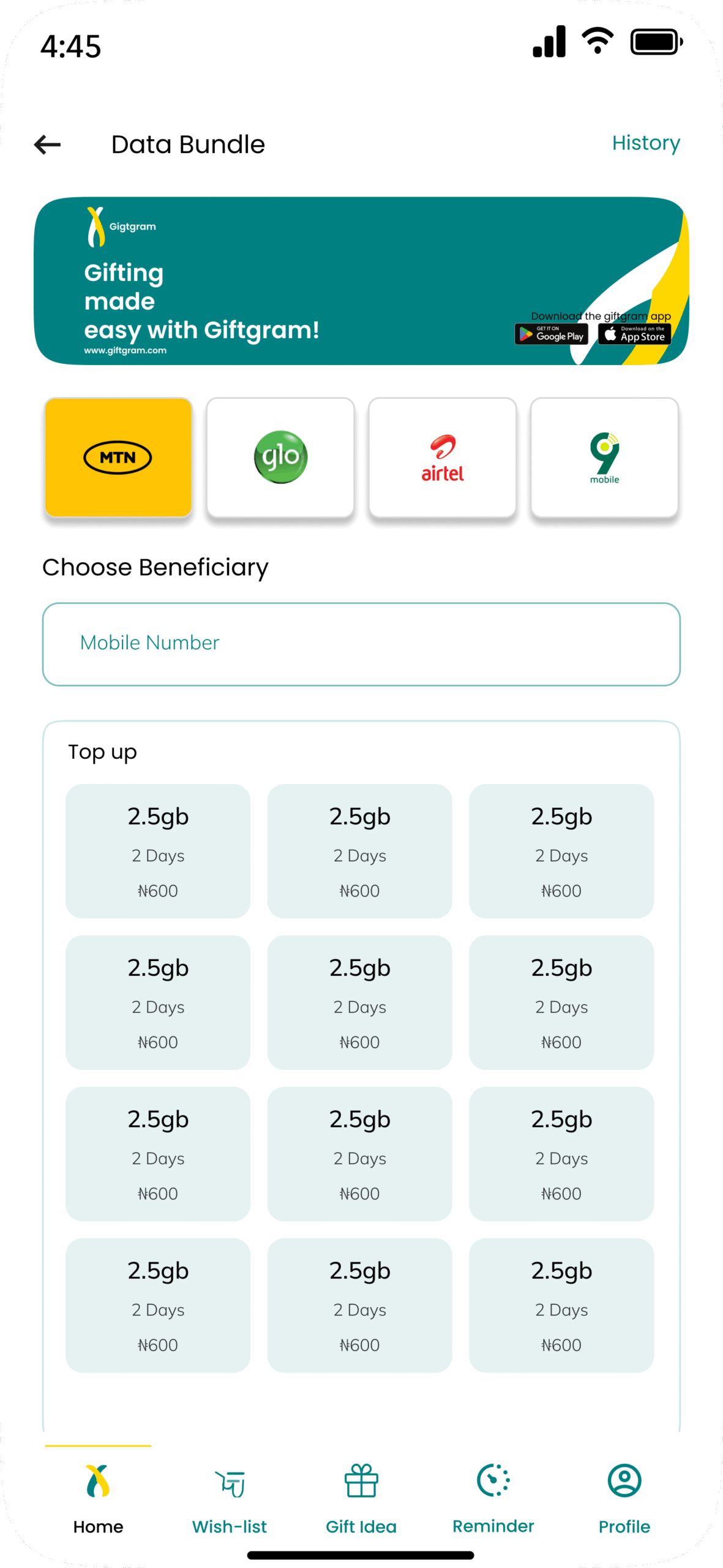723x1568 pixels.
Task: Open the App Store badge in banner
Action: [x=635, y=334]
